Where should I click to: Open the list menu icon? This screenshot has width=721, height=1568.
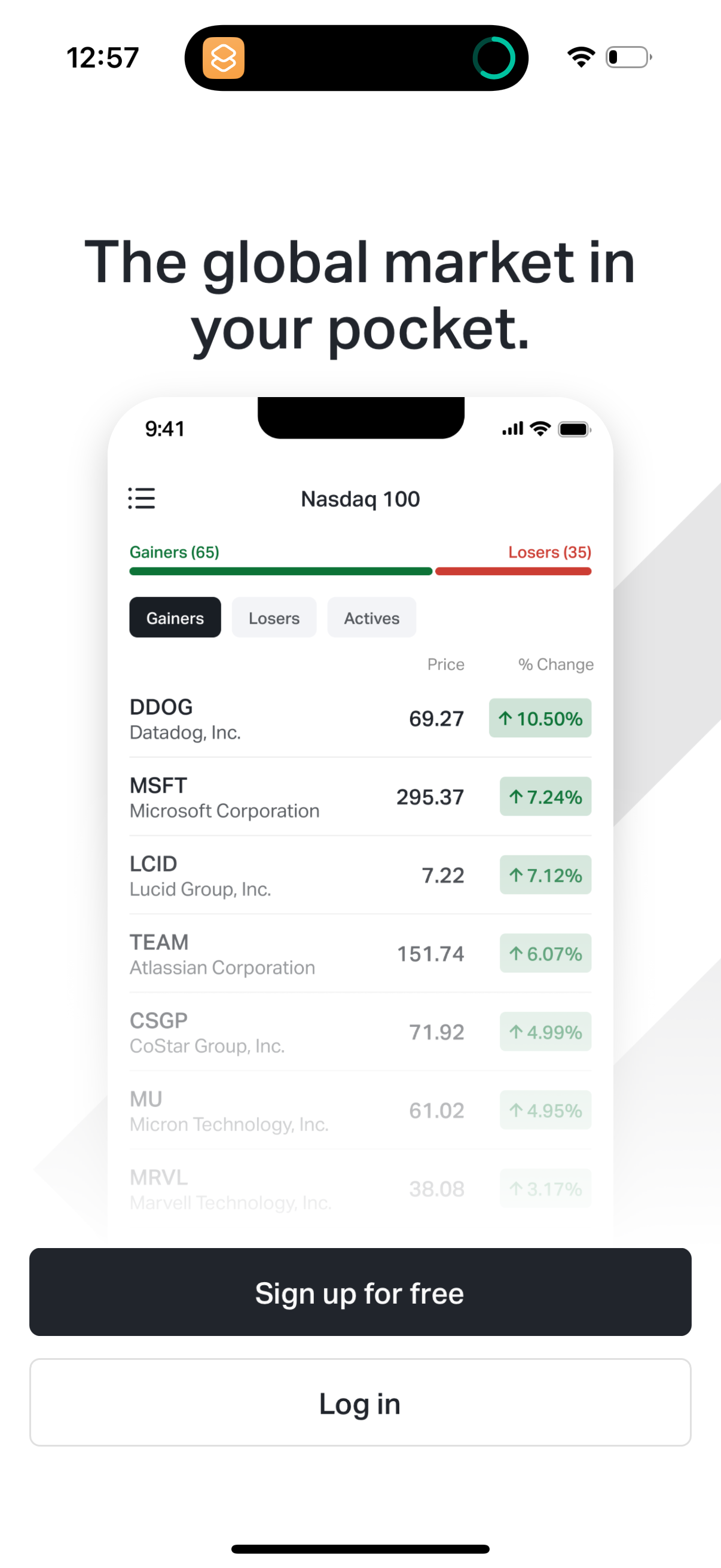click(141, 499)
